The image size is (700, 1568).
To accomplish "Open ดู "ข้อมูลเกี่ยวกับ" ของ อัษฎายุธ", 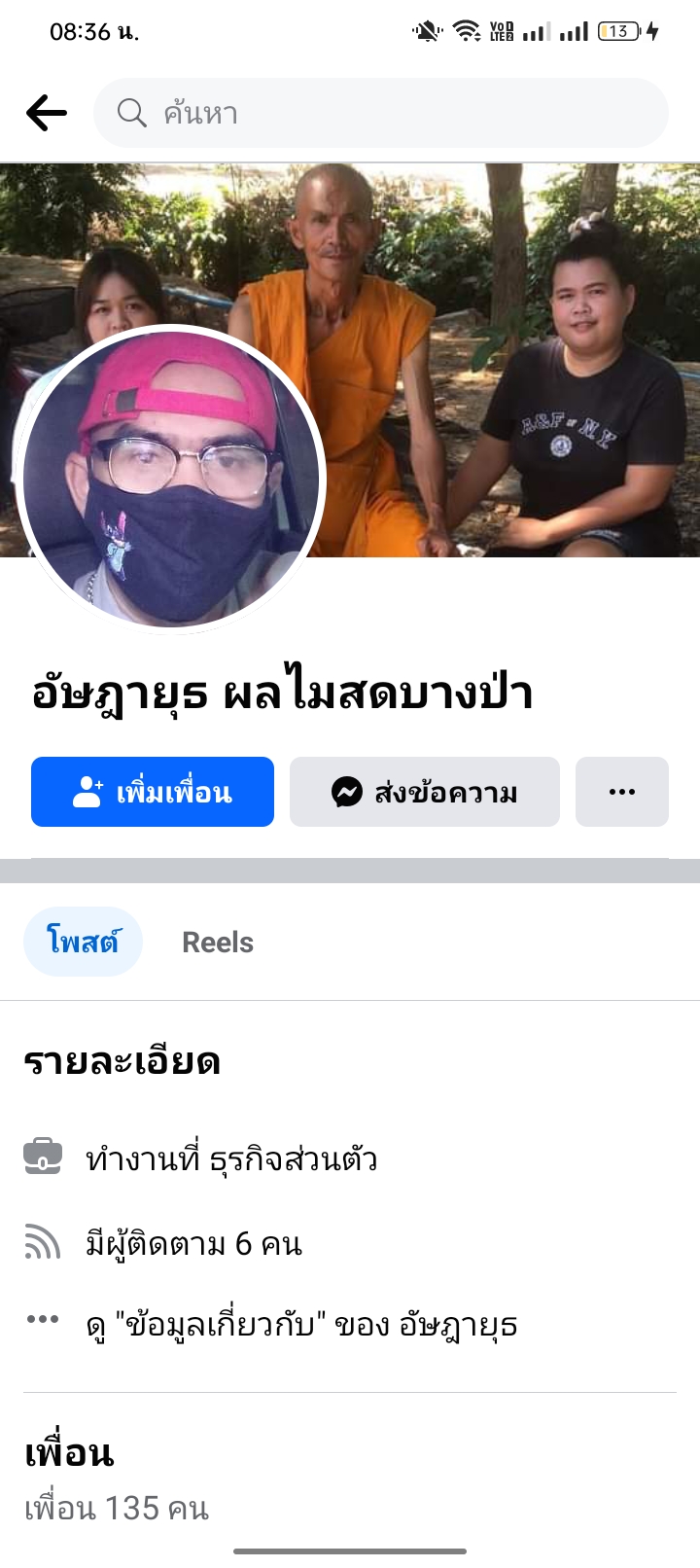I will pyautogui.click(x=301, y=1325).
